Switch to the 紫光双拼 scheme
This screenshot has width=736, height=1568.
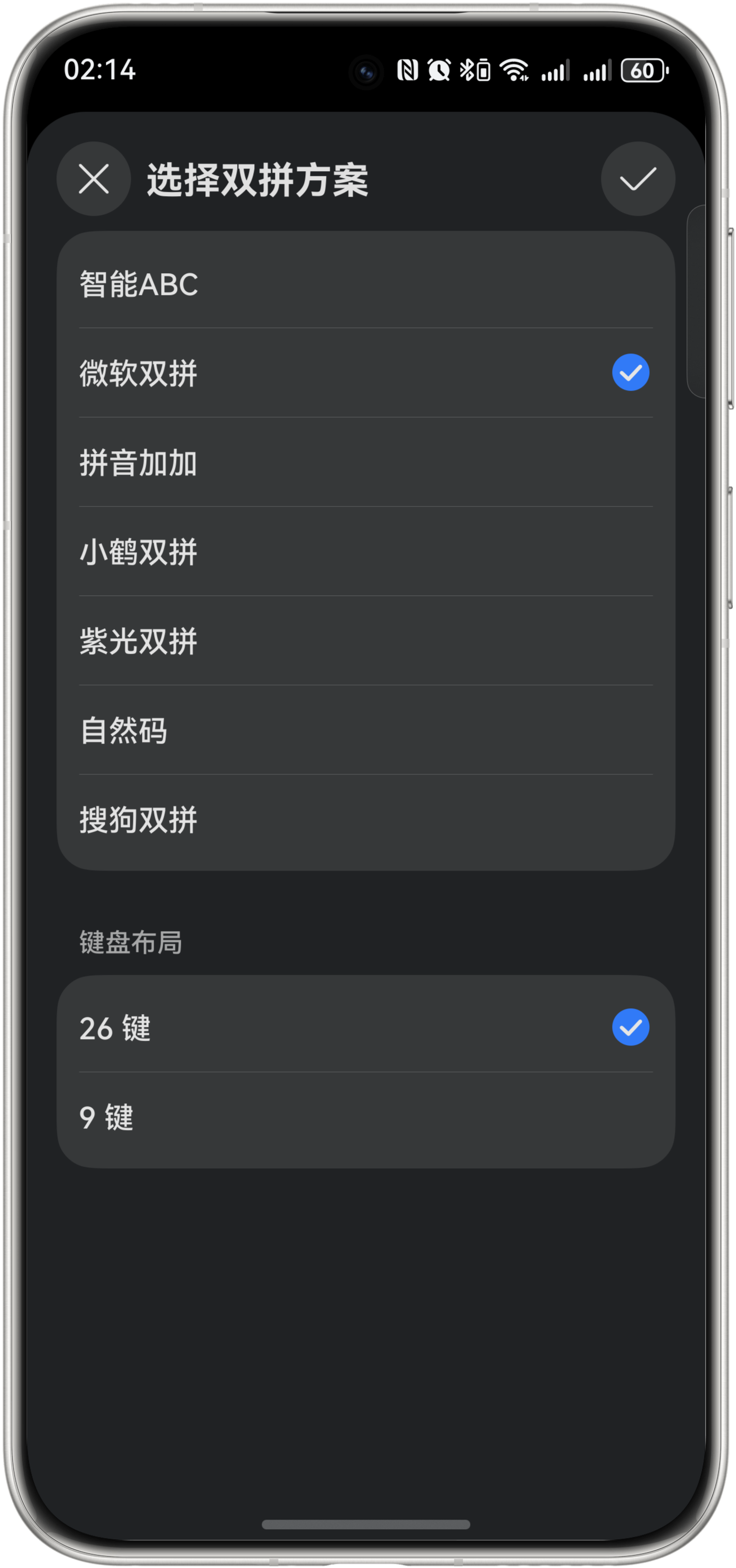click(x=365, y=641)
